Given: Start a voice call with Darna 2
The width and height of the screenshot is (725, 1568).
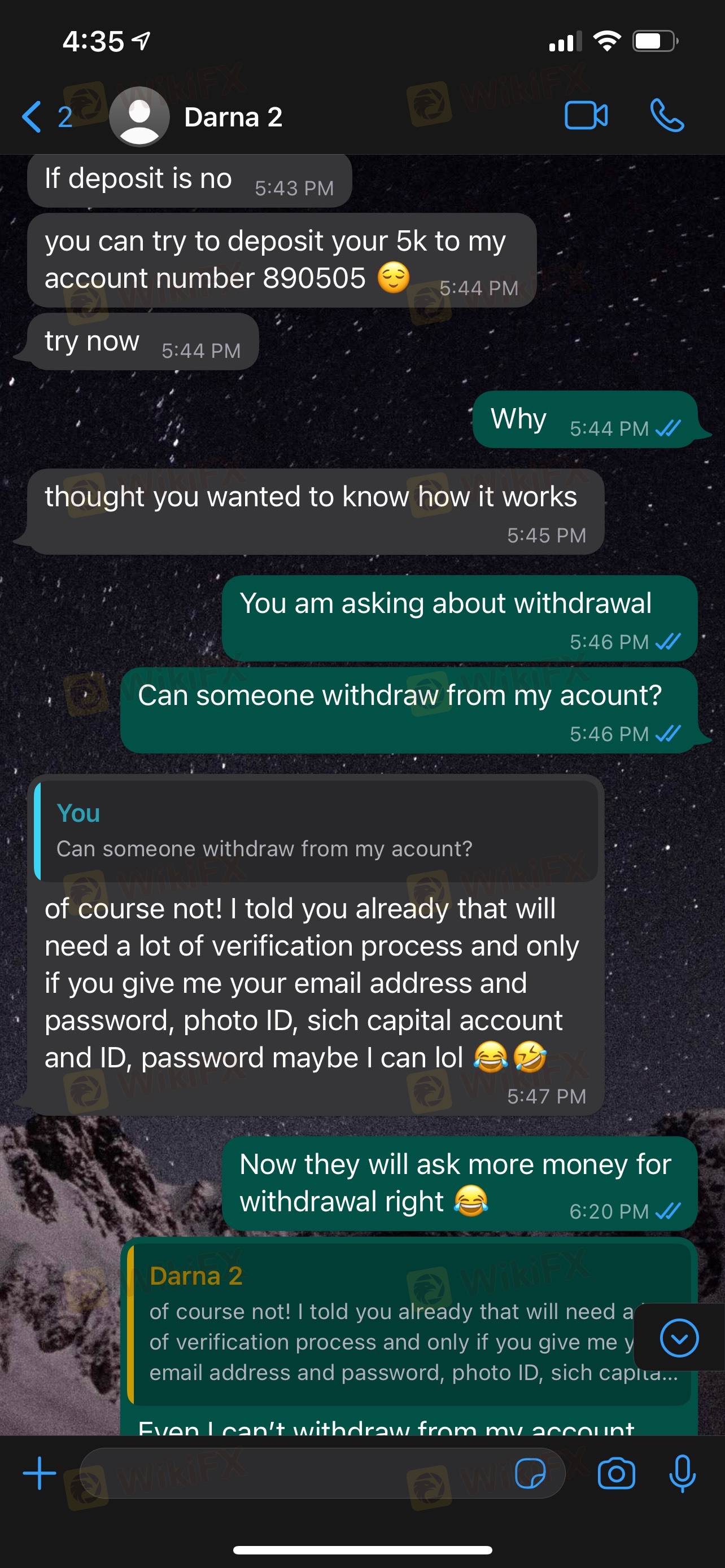Looking at the screenshot, I should click(667, 116).
